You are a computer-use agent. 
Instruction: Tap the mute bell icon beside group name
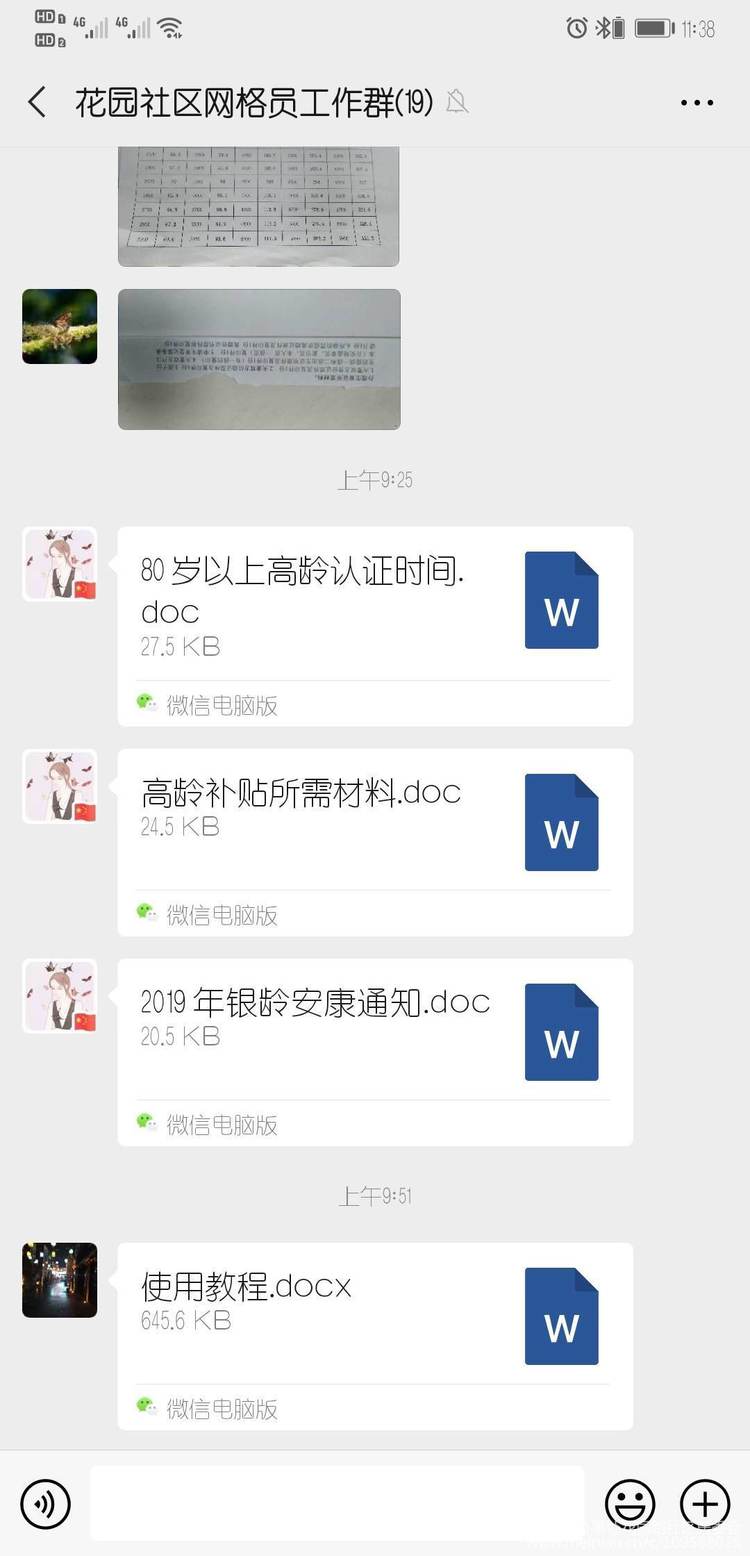pos(456,102)
